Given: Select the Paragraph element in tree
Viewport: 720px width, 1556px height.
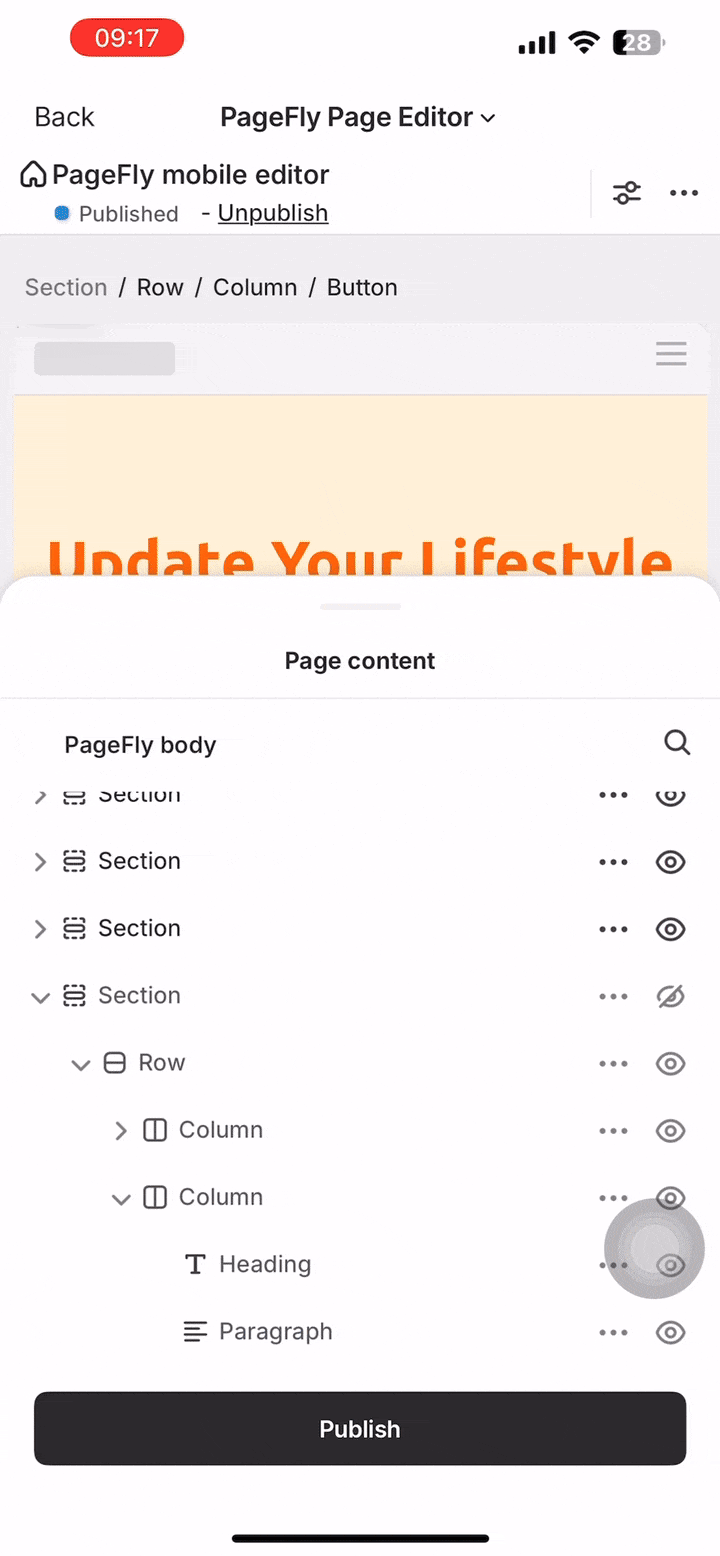Looking at the screenshot, I should click(275, 1331).
